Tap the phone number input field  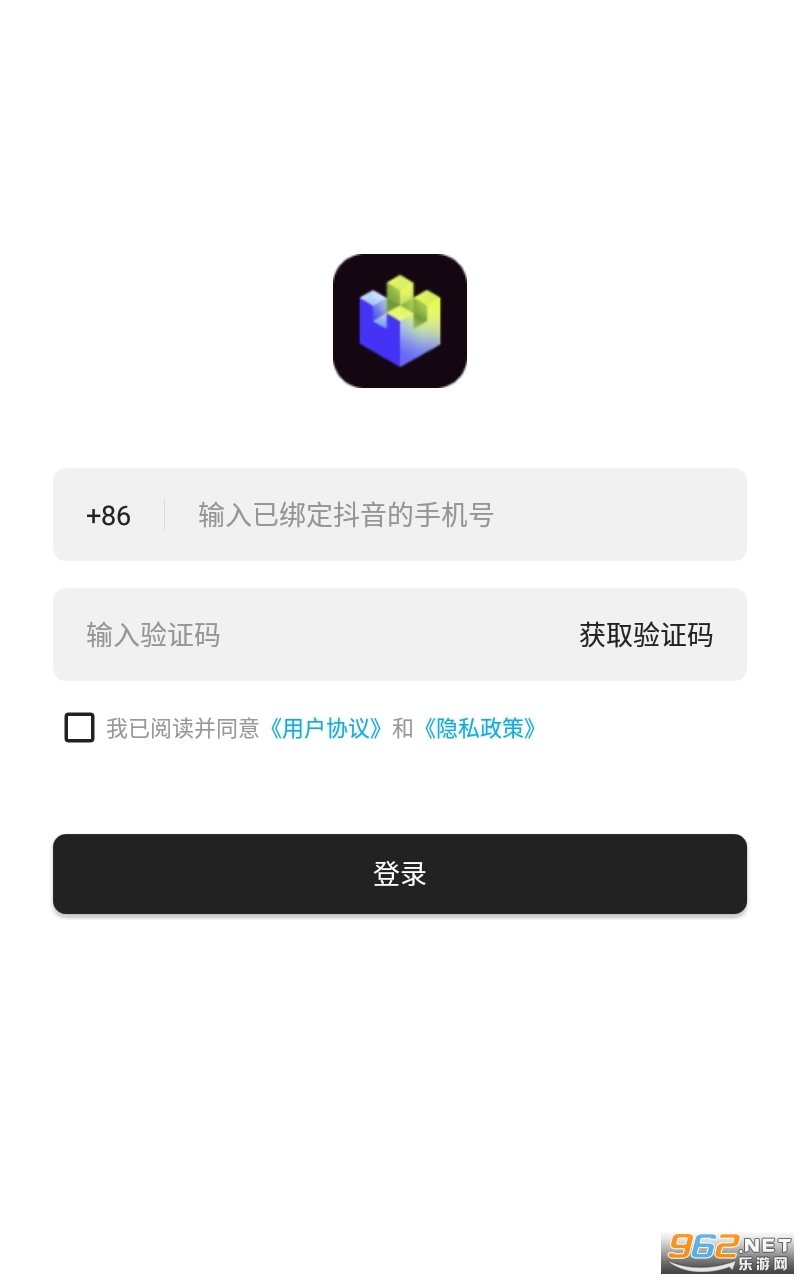tap(450, 515)
